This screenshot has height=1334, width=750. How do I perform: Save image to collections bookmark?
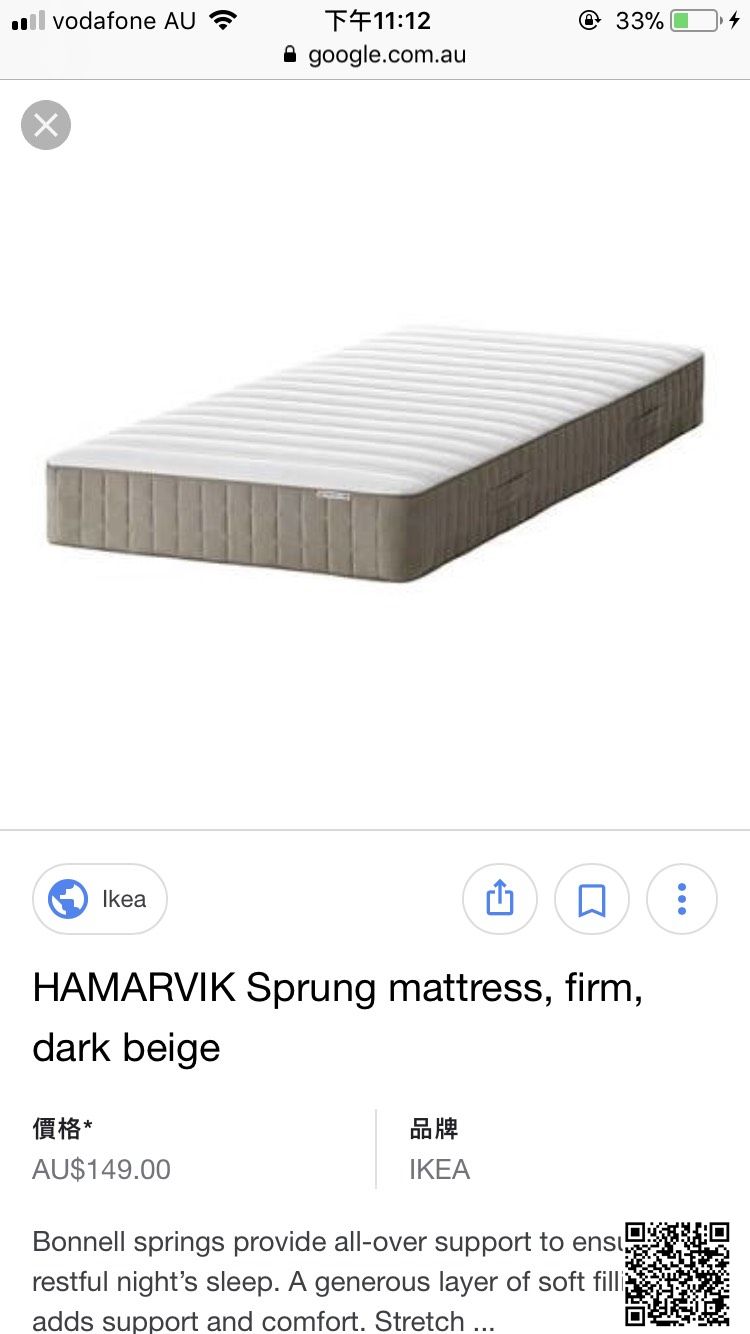(591, 899)
